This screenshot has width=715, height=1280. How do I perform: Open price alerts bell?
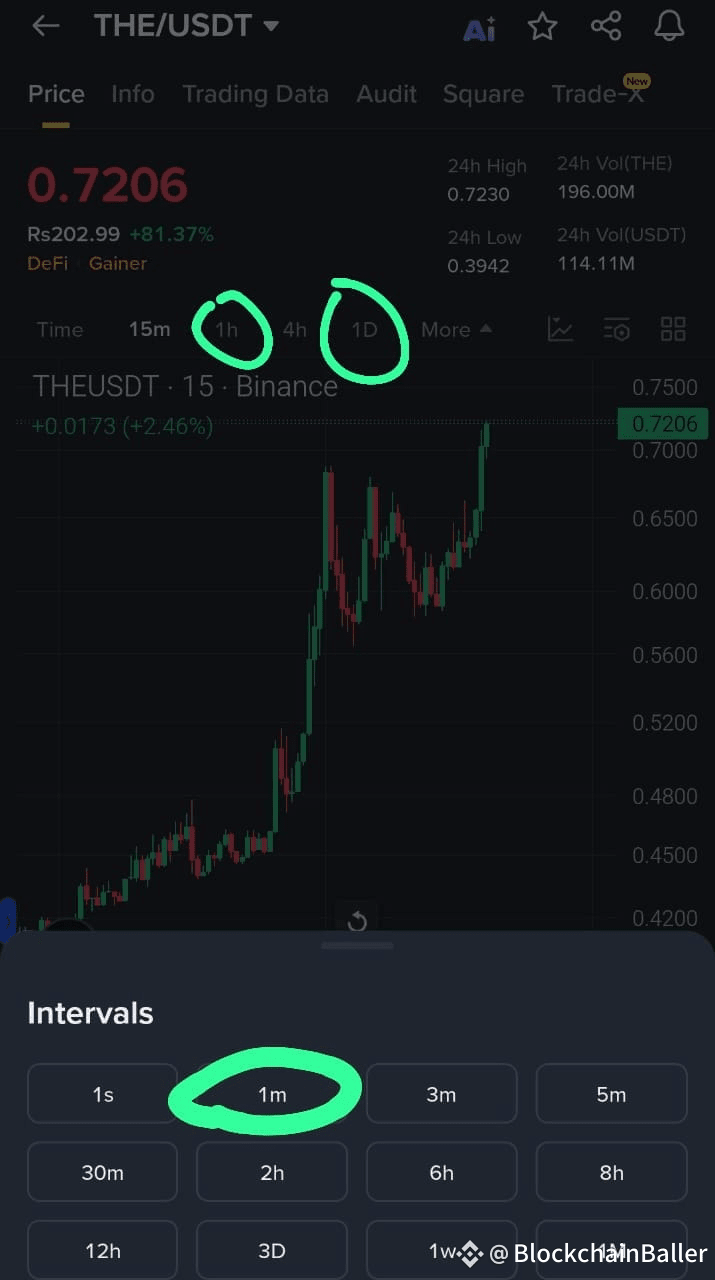pyautogui.click(x=669, y=27)
